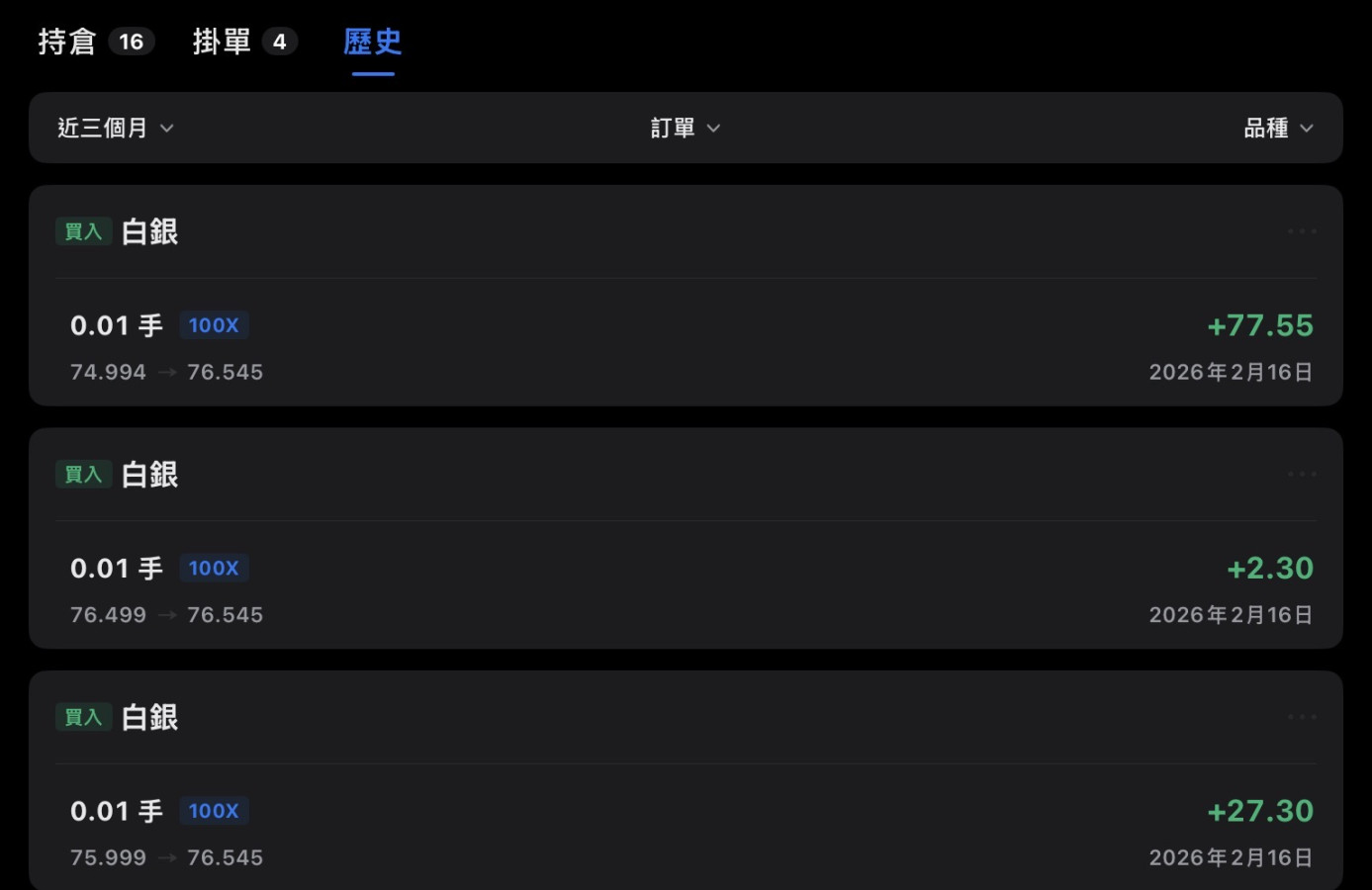Open more options for the +27.30 trade
The width and height of the screenshot is (1372, 890).
tap(1301, 717)
